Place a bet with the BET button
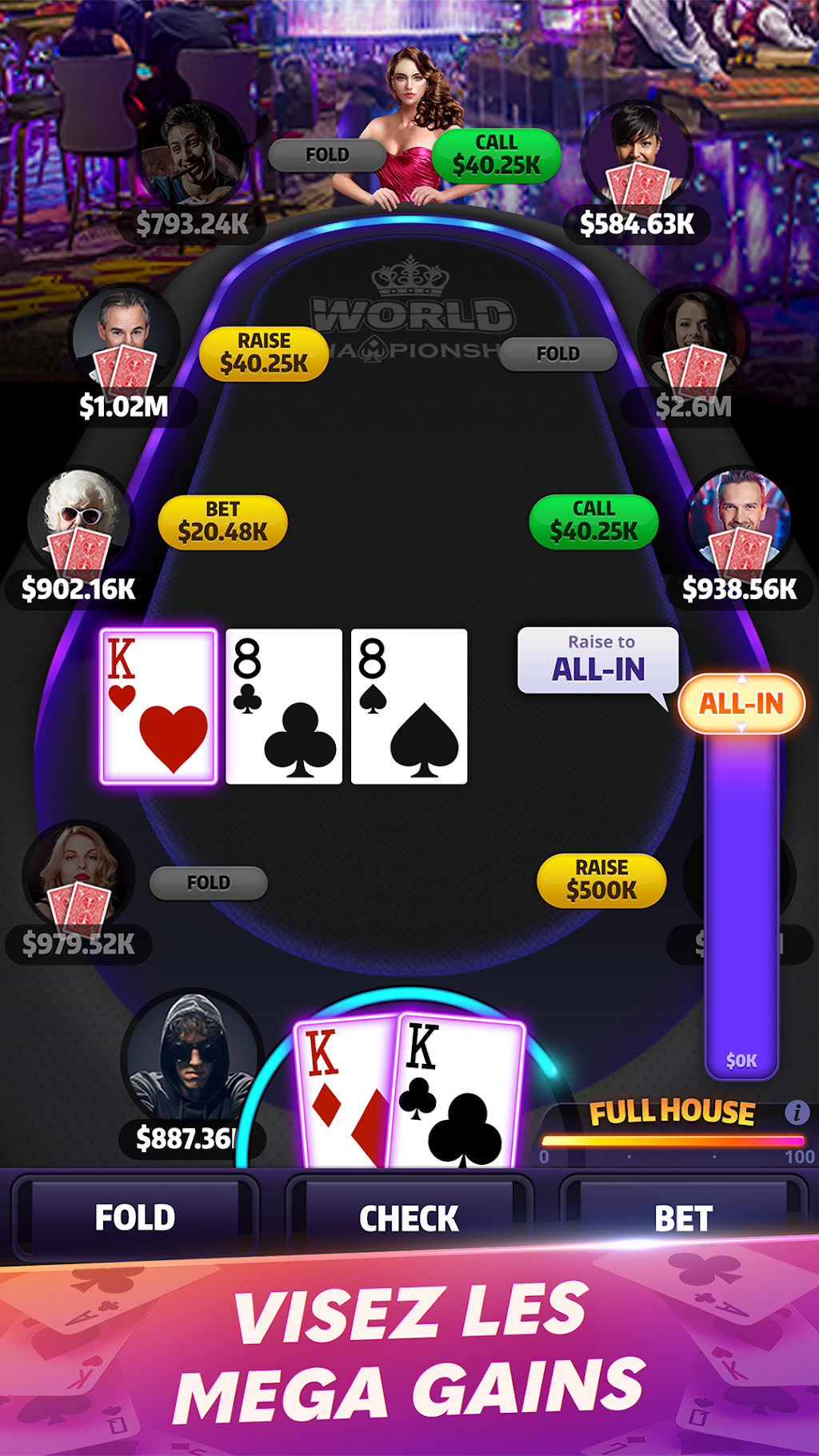Viewport: 819px width, 1456px height. pos(683,1217)
